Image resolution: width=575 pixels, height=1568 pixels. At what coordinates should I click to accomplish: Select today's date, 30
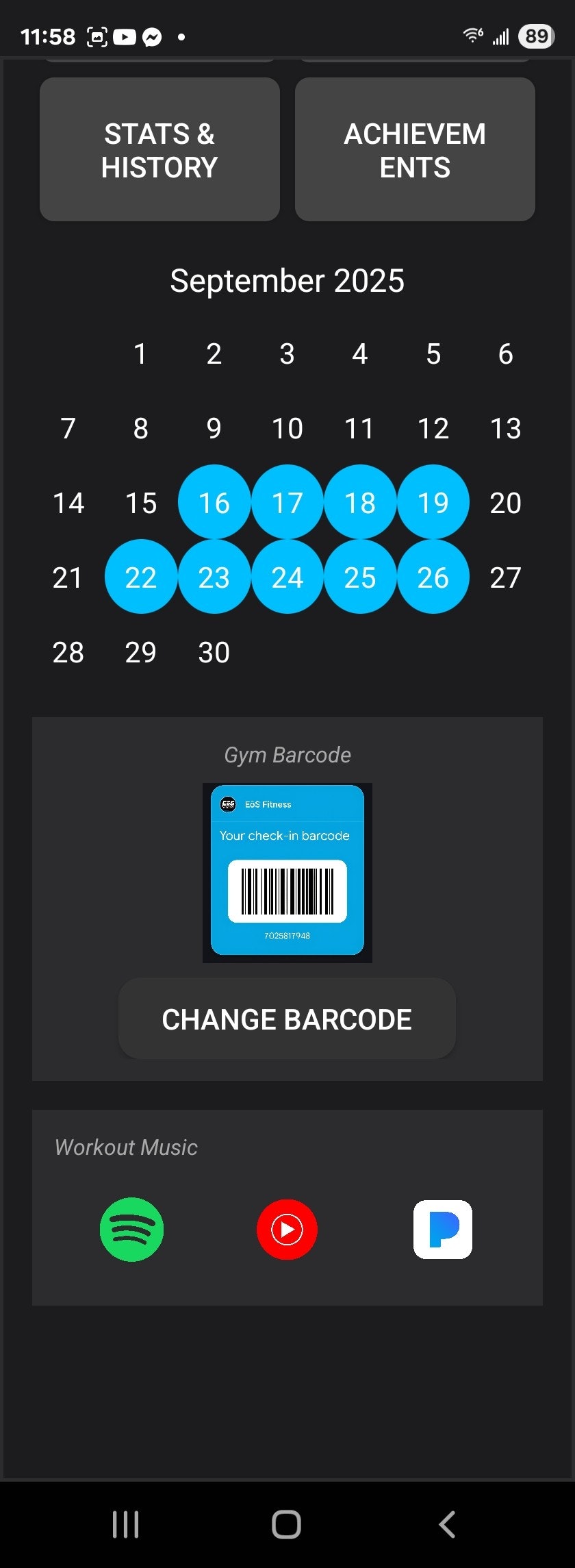coord(214,652)
